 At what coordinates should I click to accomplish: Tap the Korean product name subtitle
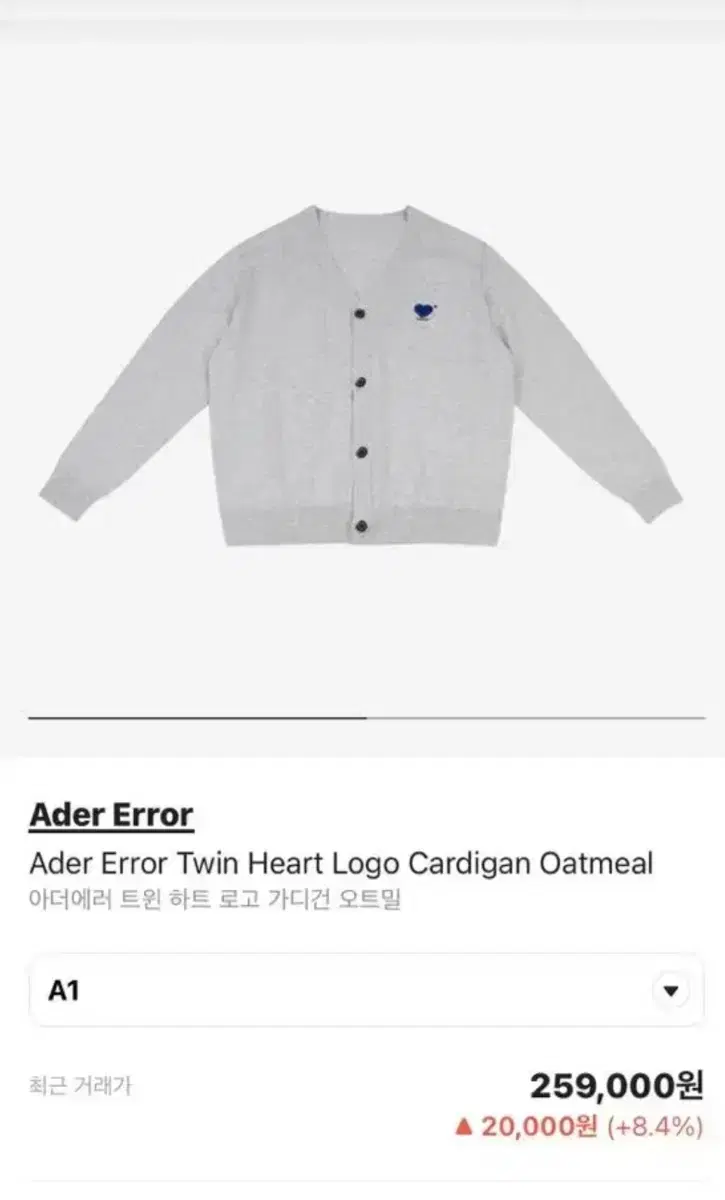click(x=218, y=898)
